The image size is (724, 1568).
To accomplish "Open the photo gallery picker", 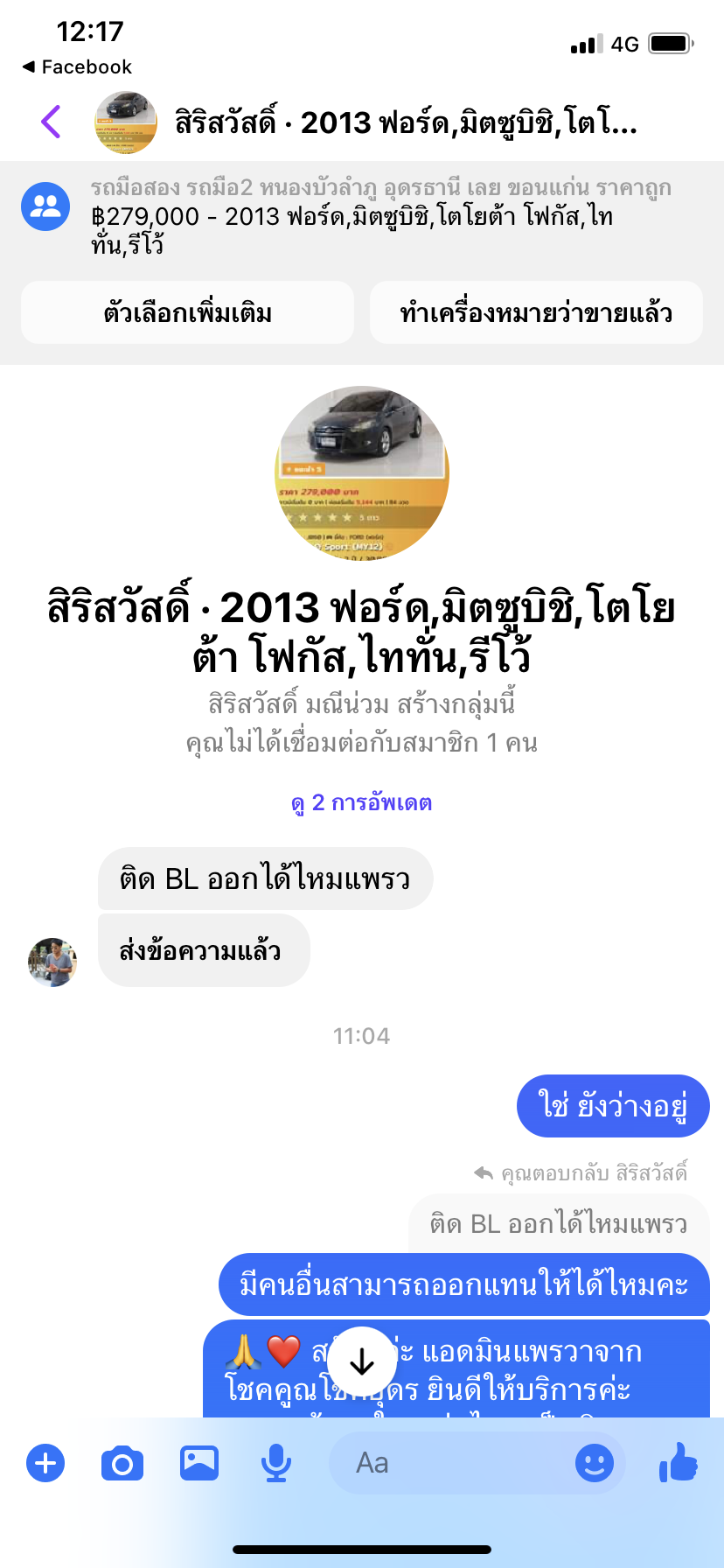I will 199,1463.
